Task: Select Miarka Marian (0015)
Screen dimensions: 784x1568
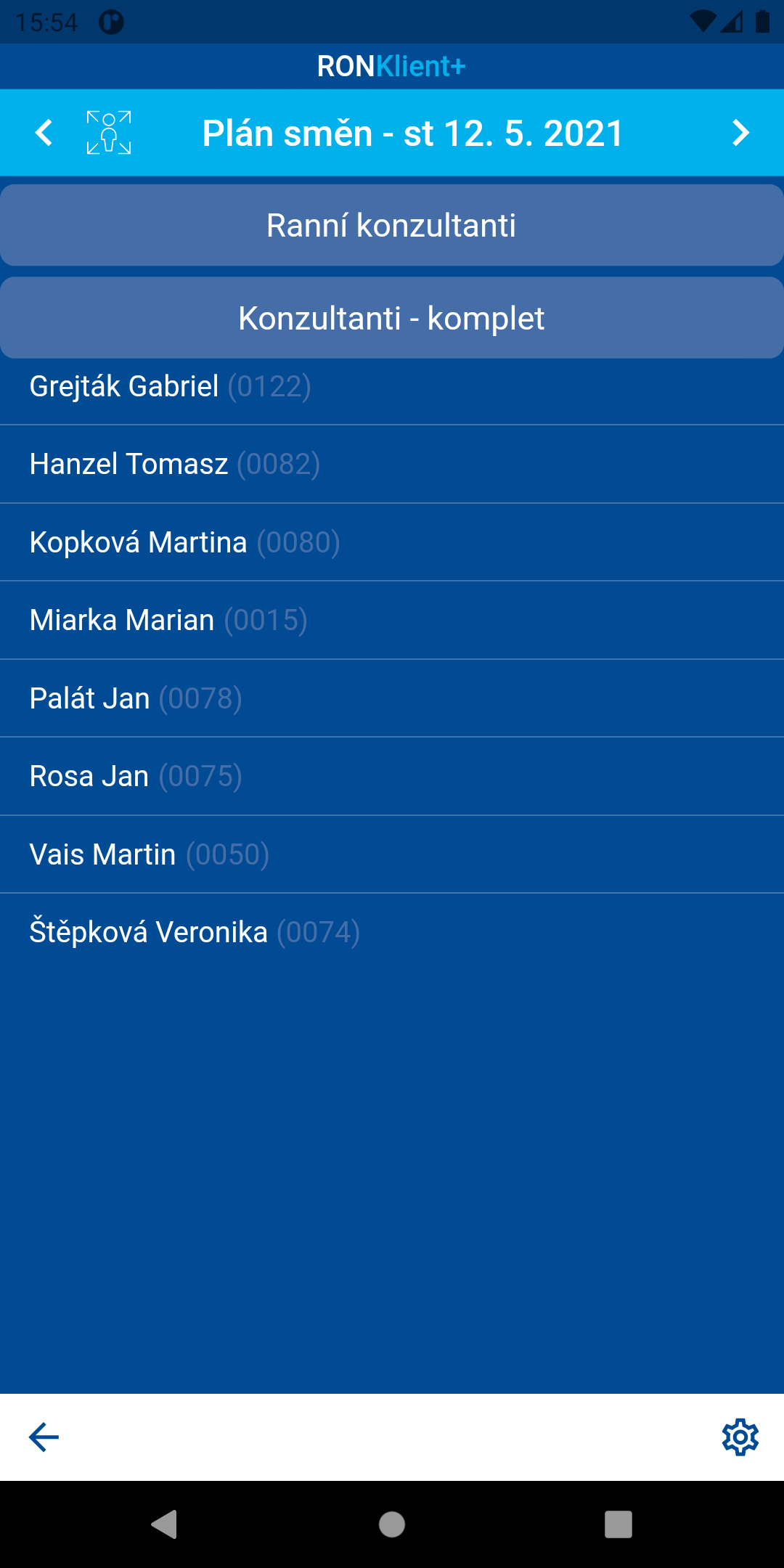Action: click(x=392, y=620)
